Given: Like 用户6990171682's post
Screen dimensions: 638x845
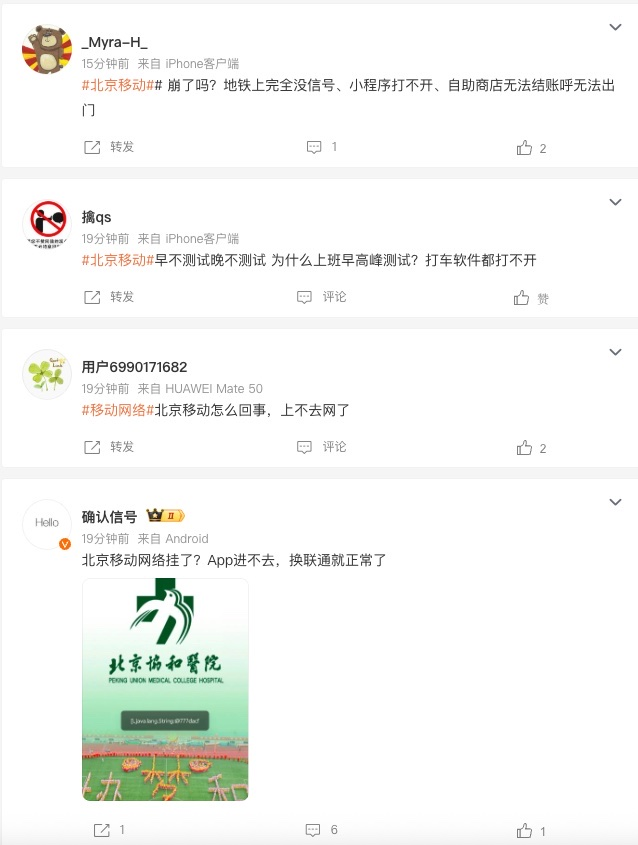Looking at the screenshot, I should coord(531,448).
